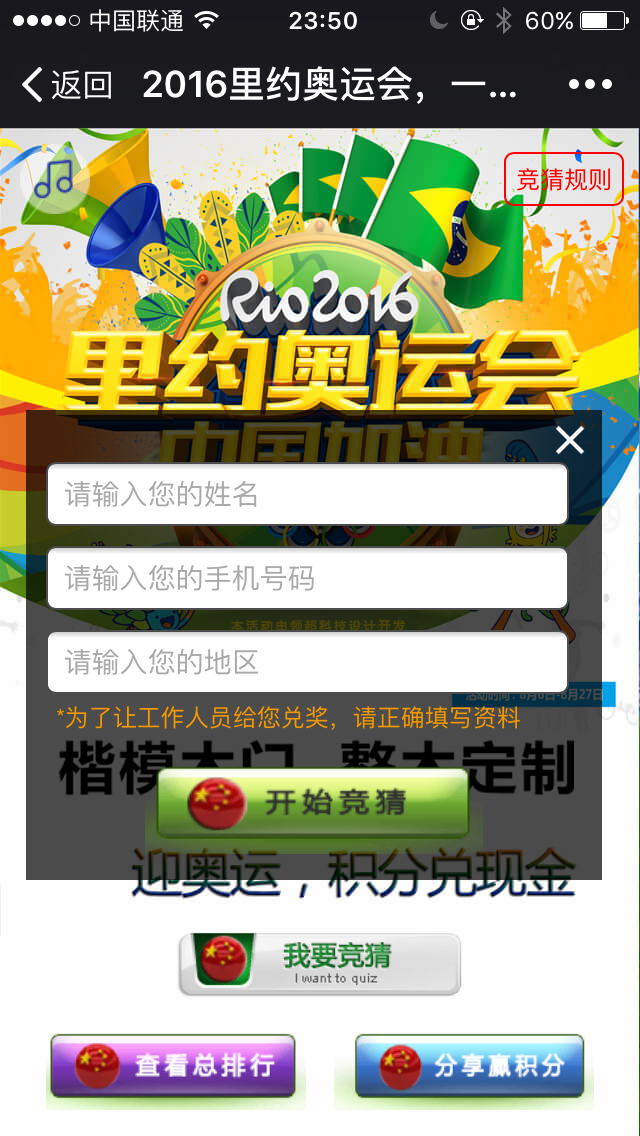View overall ranking via 查看总排行
Image resolution: width=640 pixels, height=1136 pixels.
click(174, 1067)
